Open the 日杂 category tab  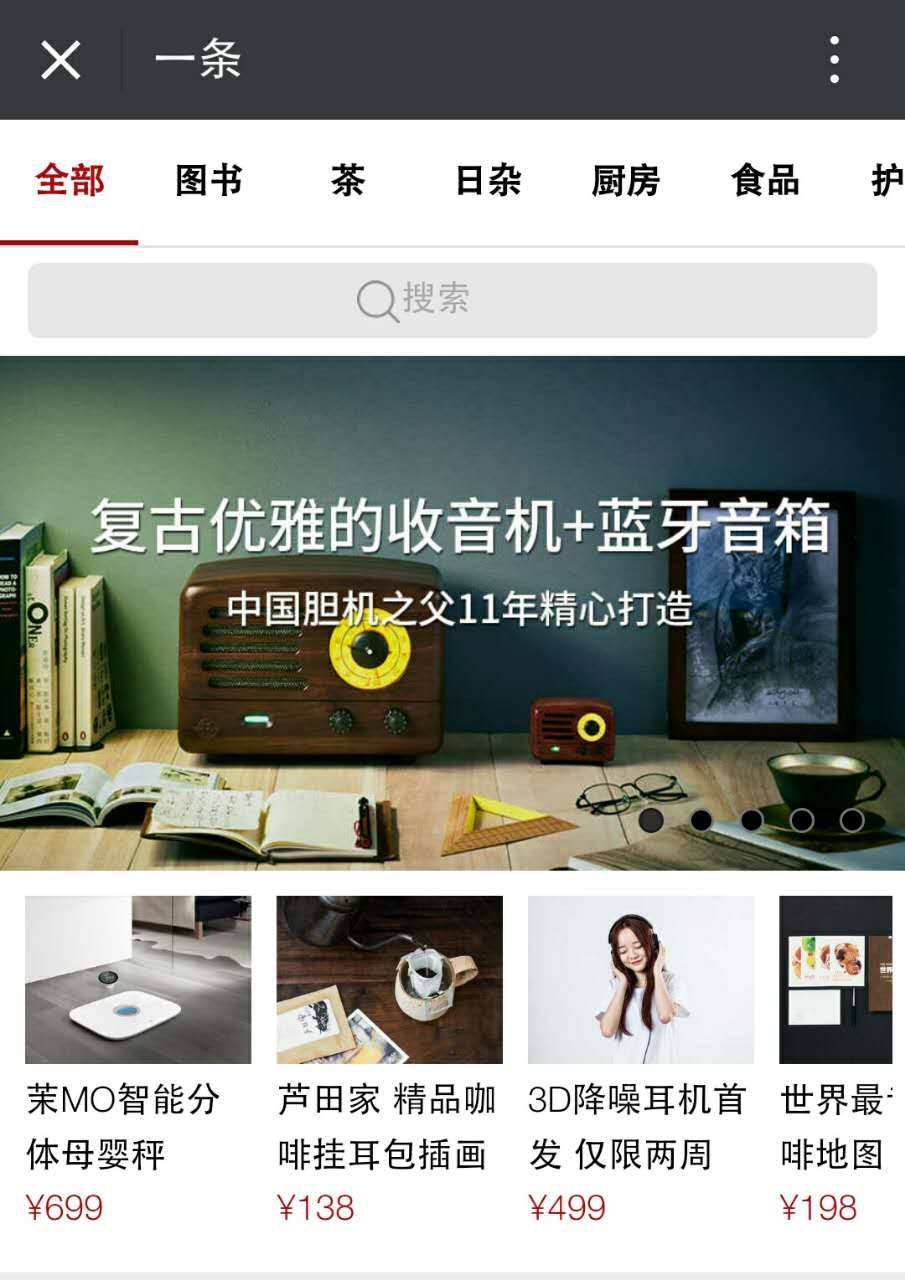pos(487,182)
